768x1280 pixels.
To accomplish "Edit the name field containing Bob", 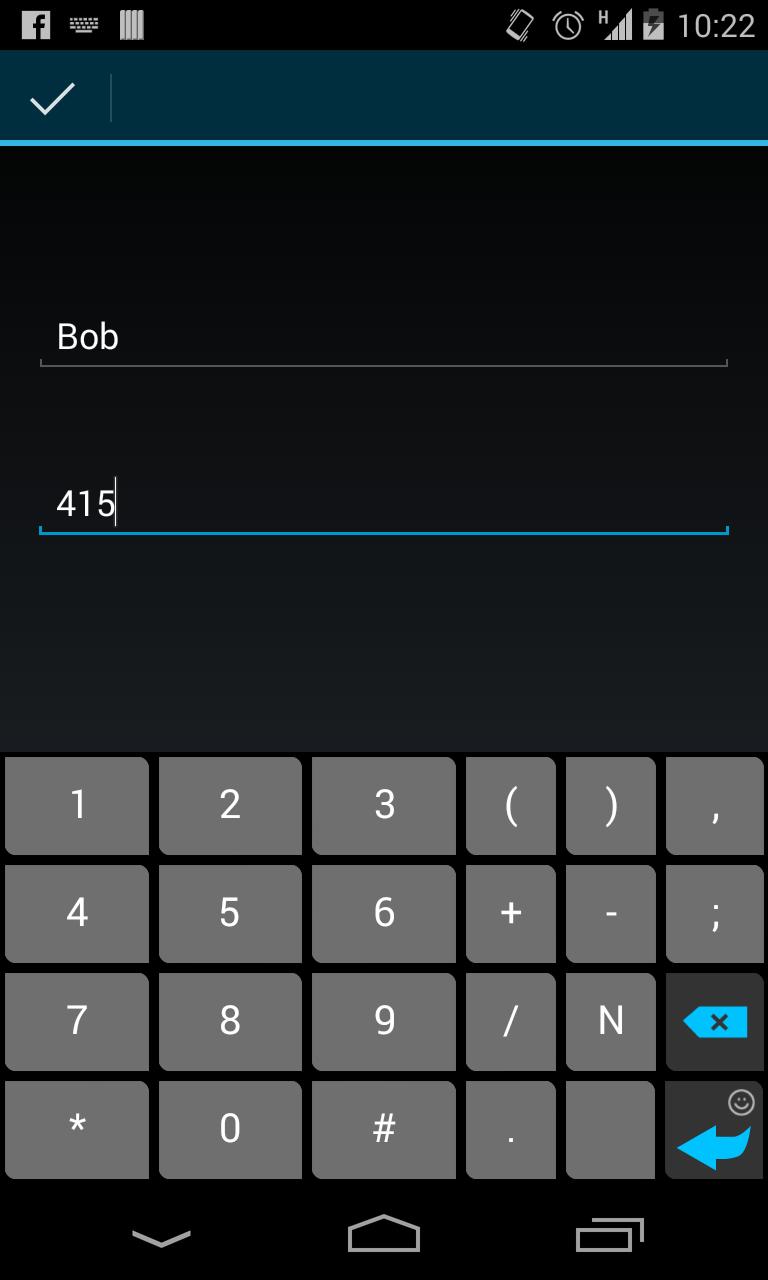I will [x=383, y=337].
